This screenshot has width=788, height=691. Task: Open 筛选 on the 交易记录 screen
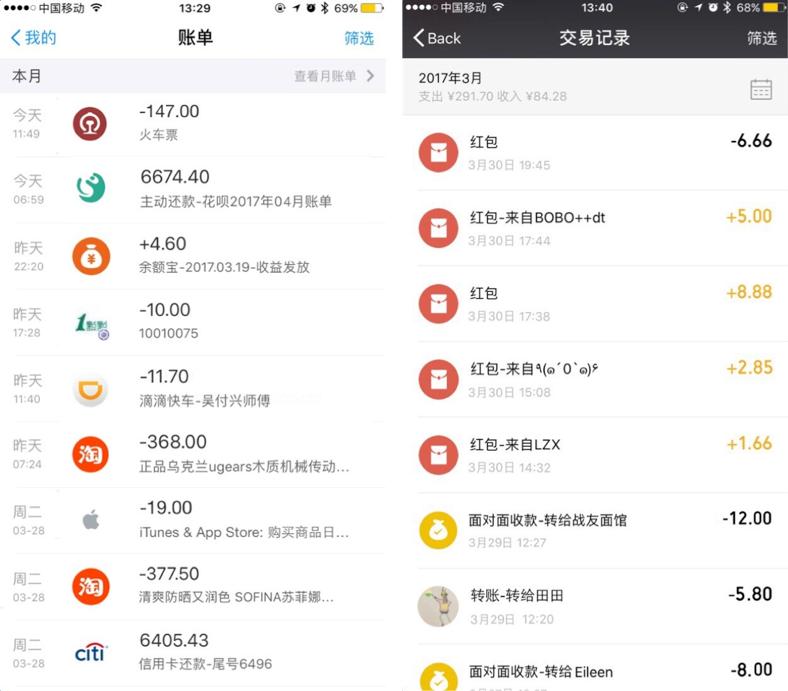[761, 38]
